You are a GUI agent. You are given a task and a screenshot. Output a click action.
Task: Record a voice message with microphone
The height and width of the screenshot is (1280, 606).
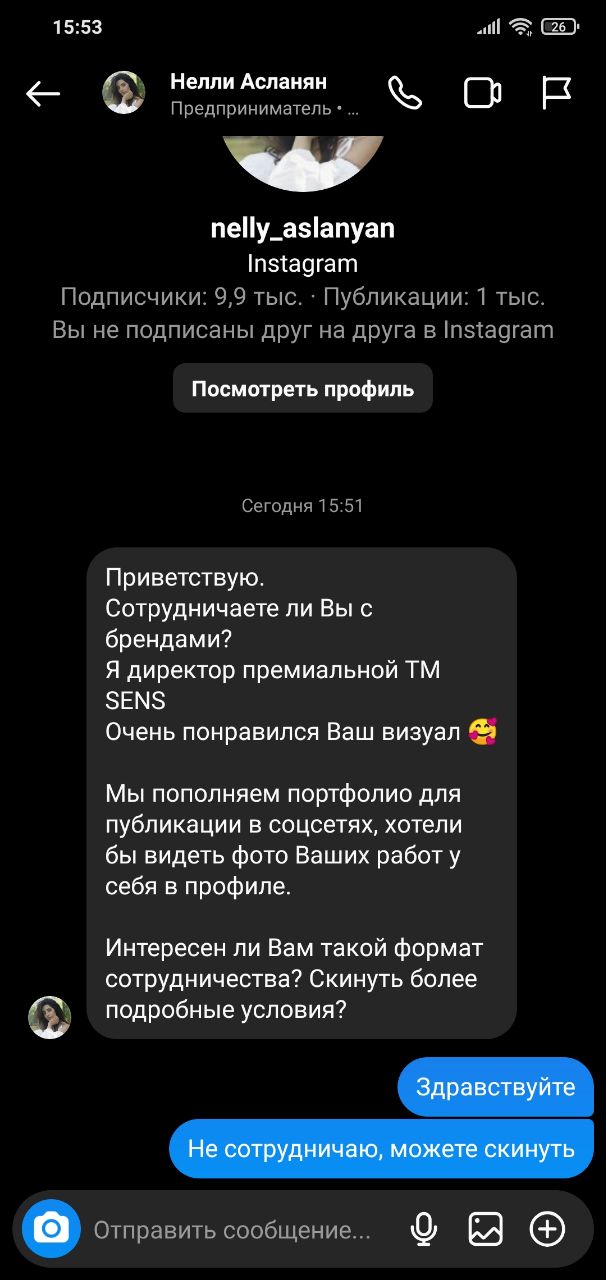click(424, 1229)
